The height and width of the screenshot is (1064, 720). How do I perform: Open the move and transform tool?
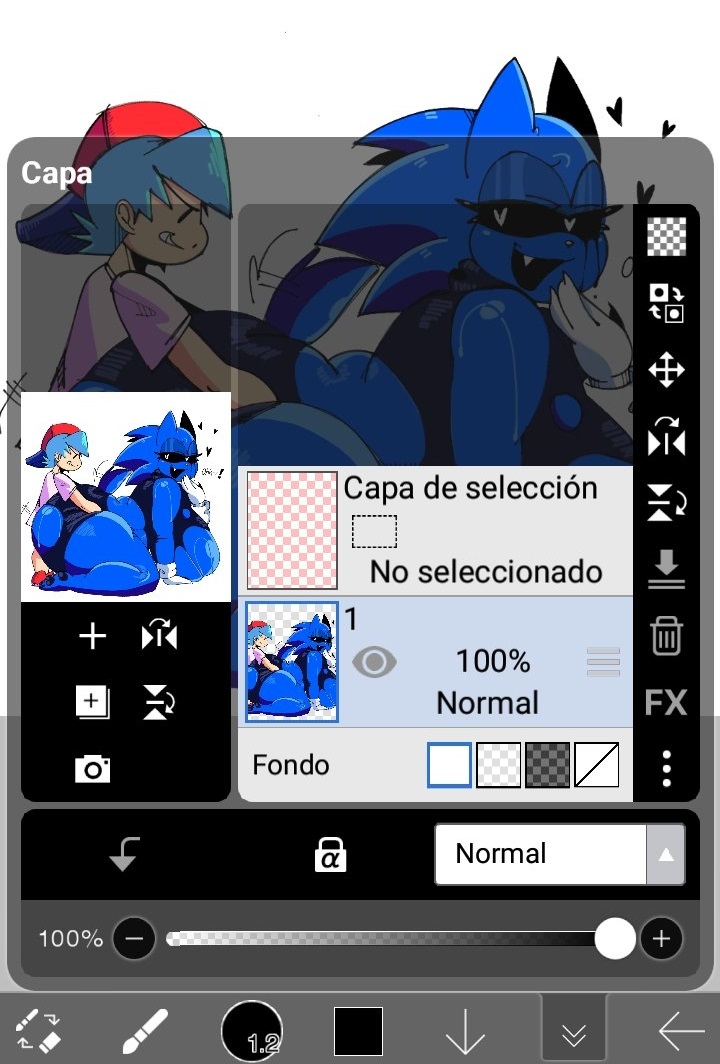666,370
